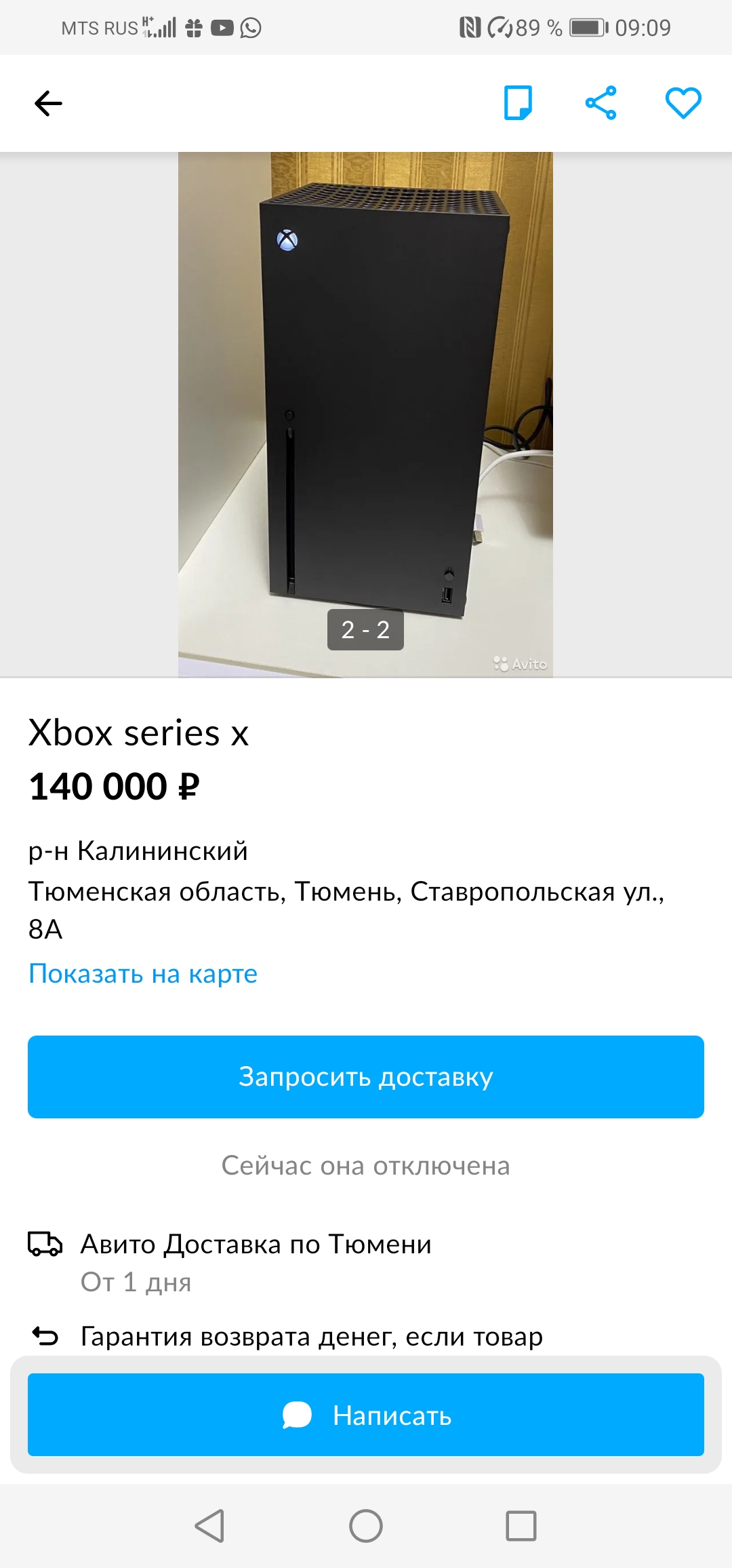This screenshot has height=1568, width=732.
Task: Go back using the top arrow
Action: pos(48,104)
